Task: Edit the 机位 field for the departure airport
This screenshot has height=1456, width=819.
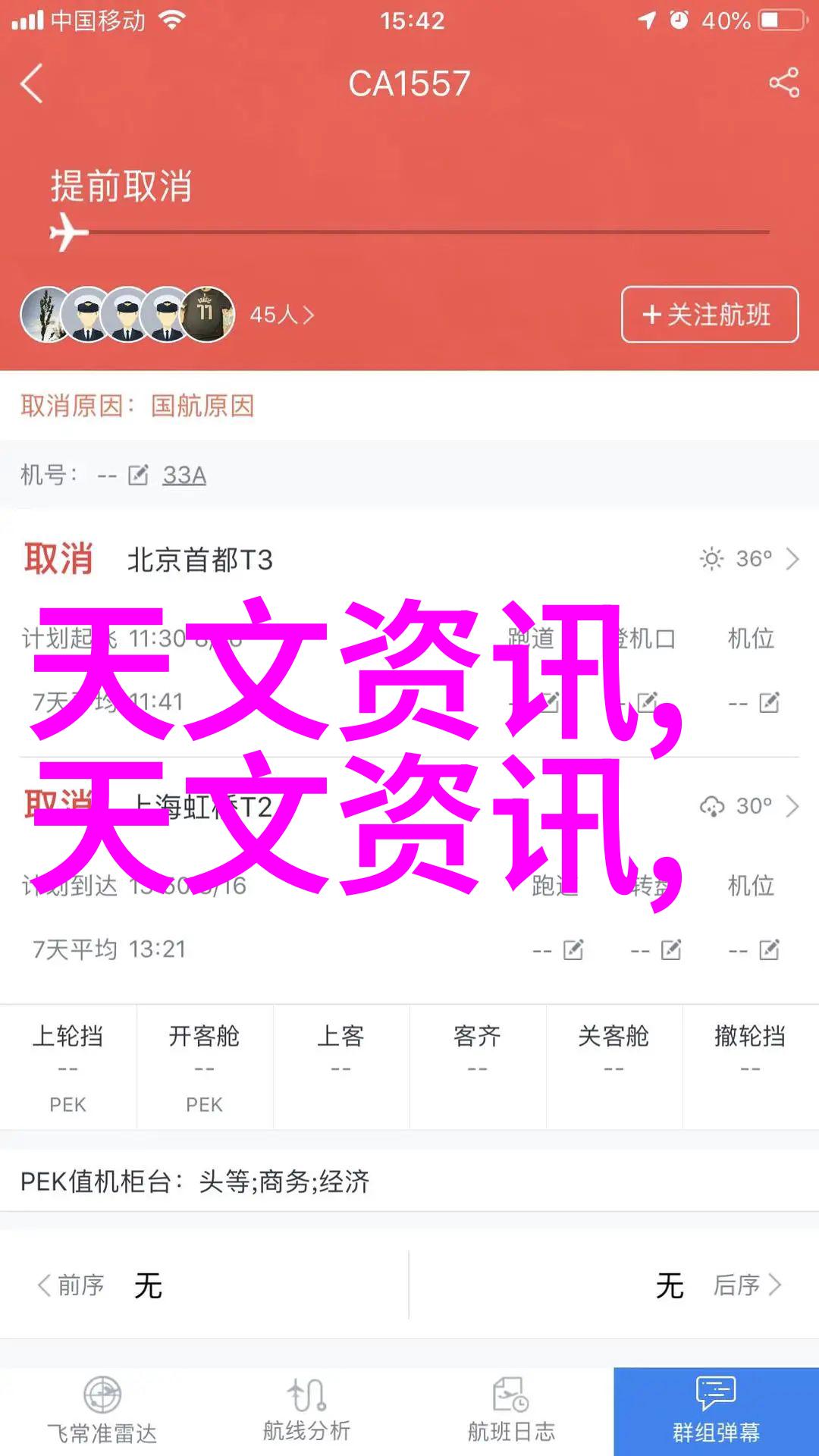Action: 769,703
